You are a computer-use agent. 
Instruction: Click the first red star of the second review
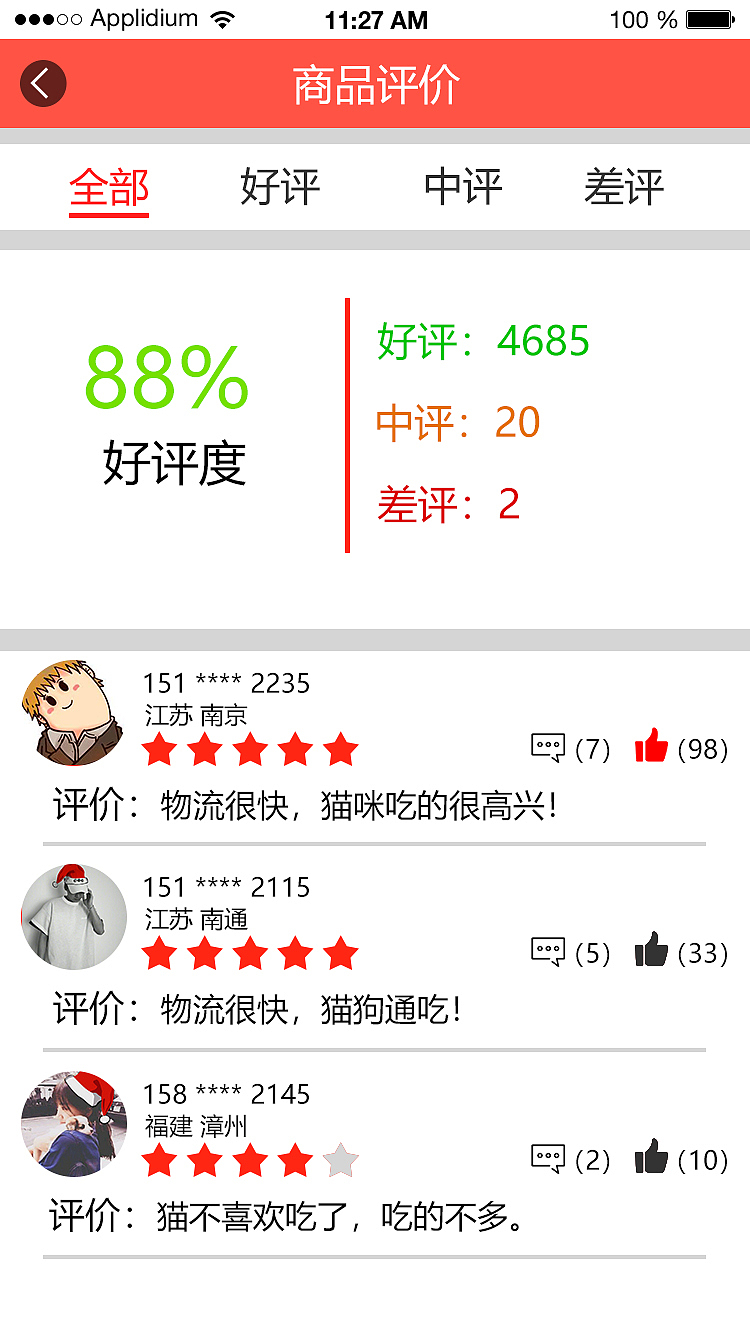click(160, 953)
